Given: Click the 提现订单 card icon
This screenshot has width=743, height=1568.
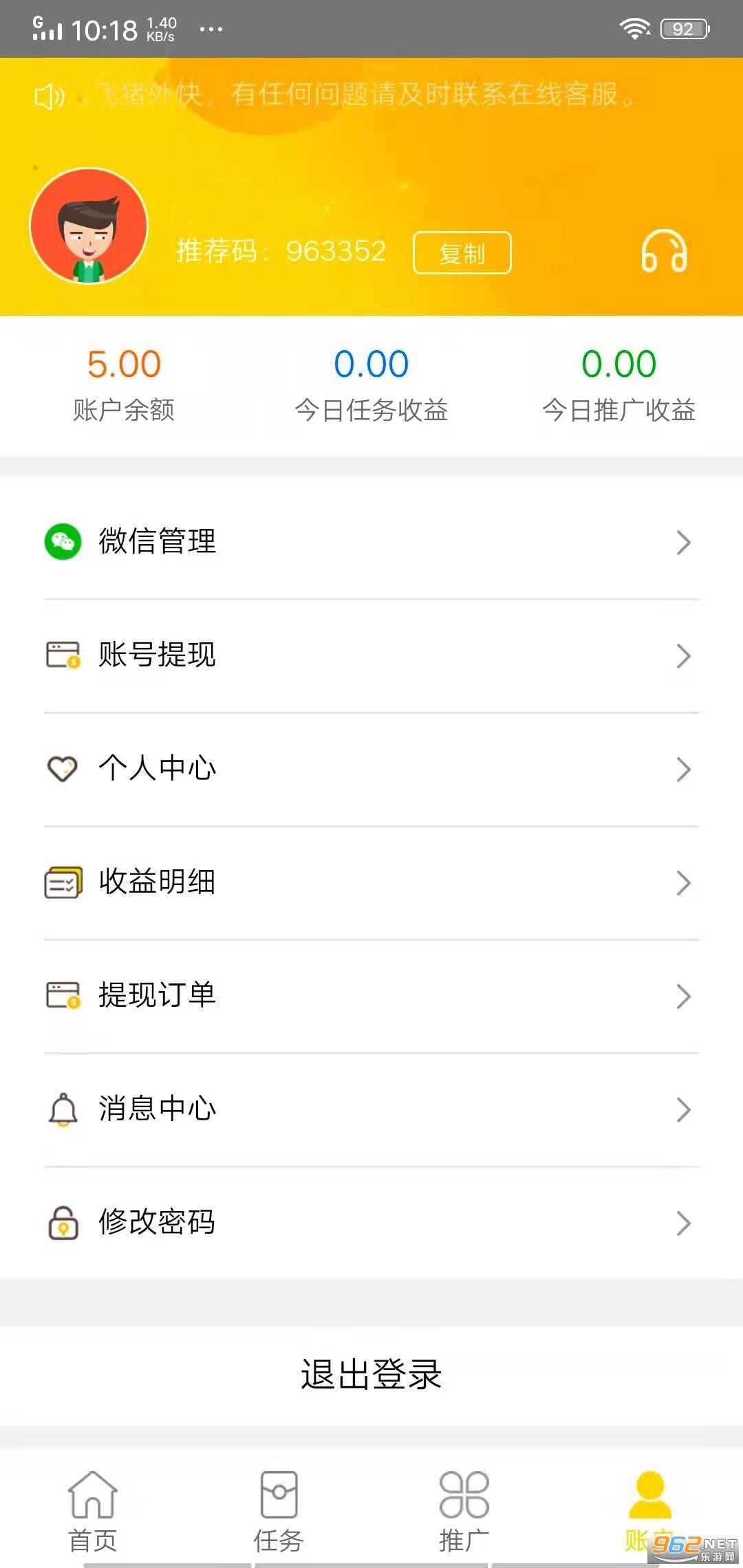Looking at the screenshot, I should pyautogui.click(x=63, y=996).
